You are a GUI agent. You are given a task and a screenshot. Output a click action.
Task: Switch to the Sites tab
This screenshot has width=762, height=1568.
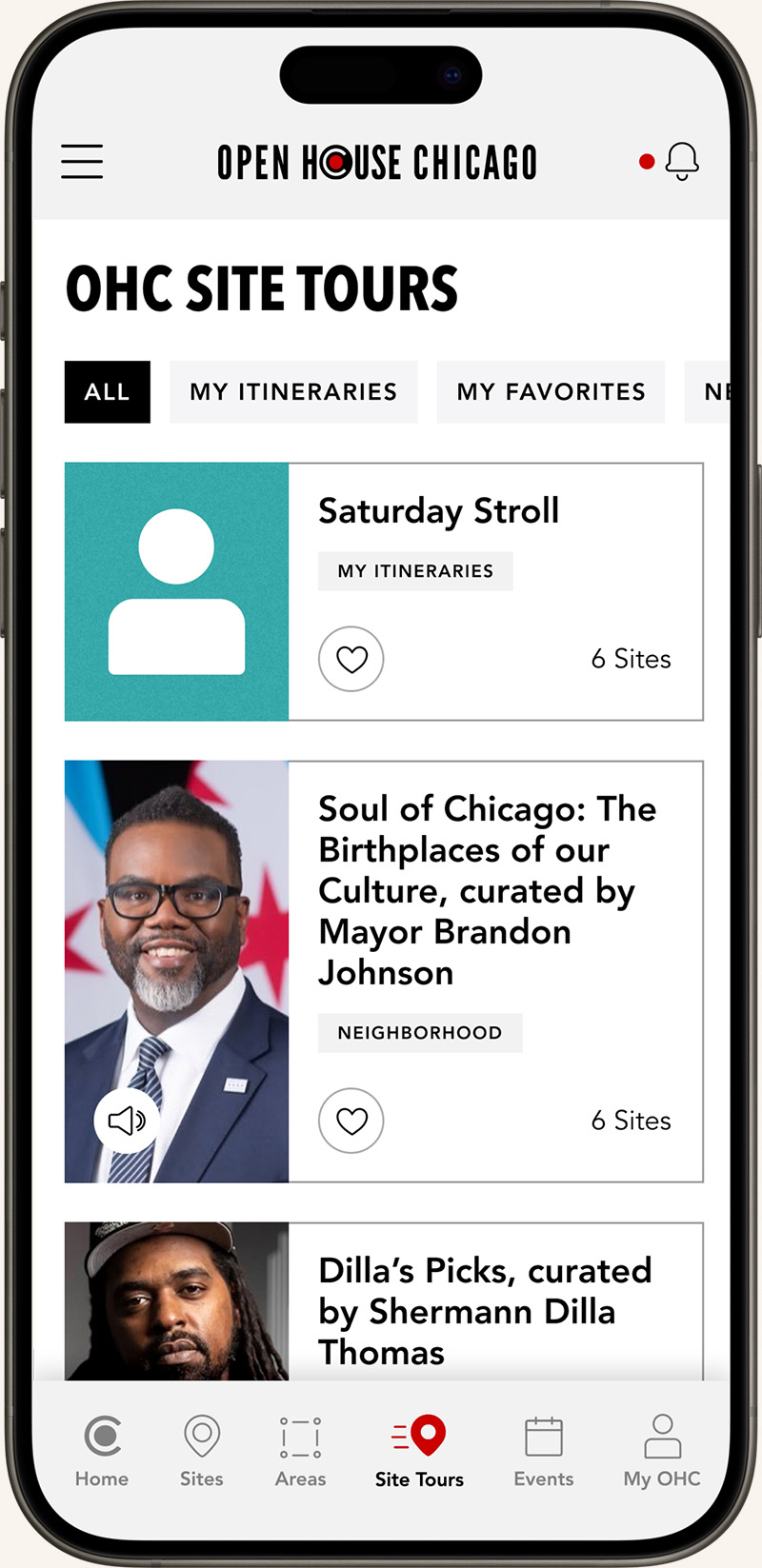point(201,1451)
